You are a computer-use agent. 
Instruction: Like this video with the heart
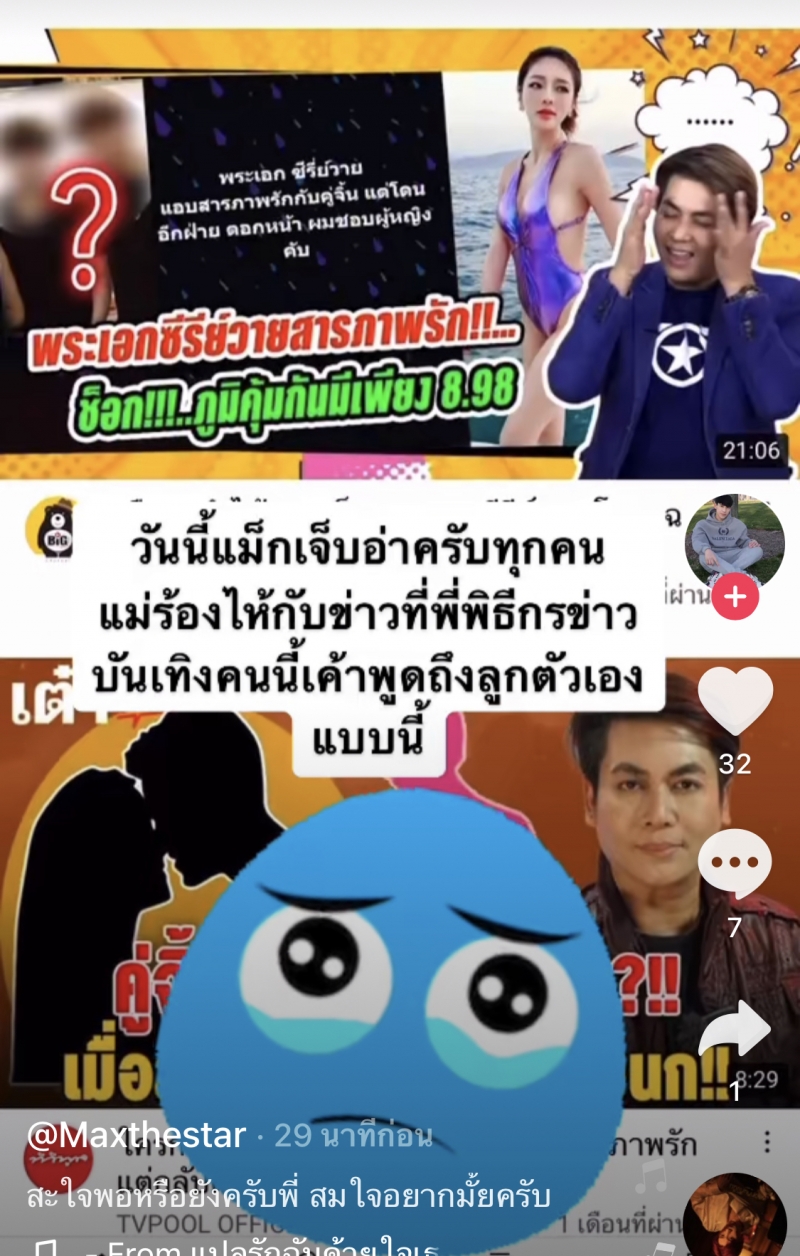tap(735, 702)
